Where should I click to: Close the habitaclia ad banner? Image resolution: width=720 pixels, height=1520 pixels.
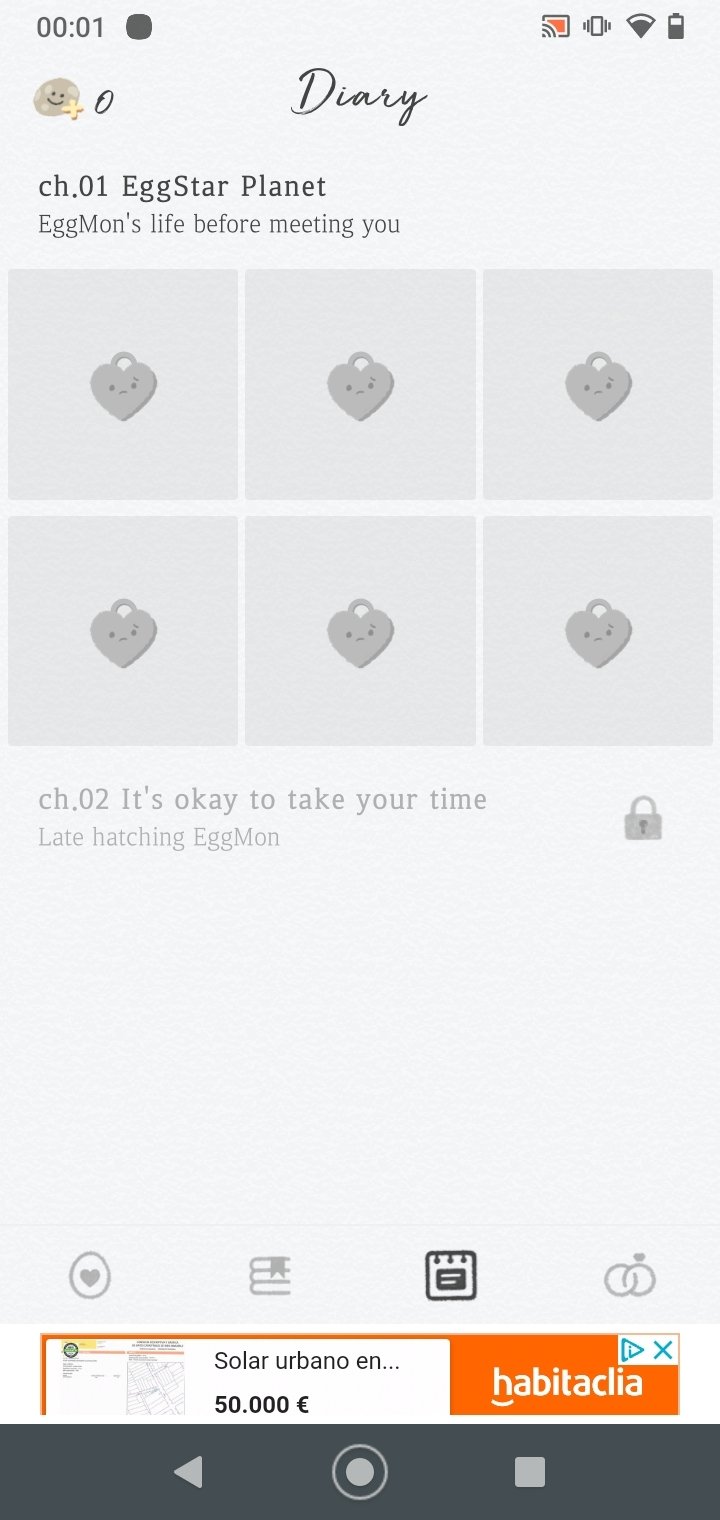[x=663, y=1350]
